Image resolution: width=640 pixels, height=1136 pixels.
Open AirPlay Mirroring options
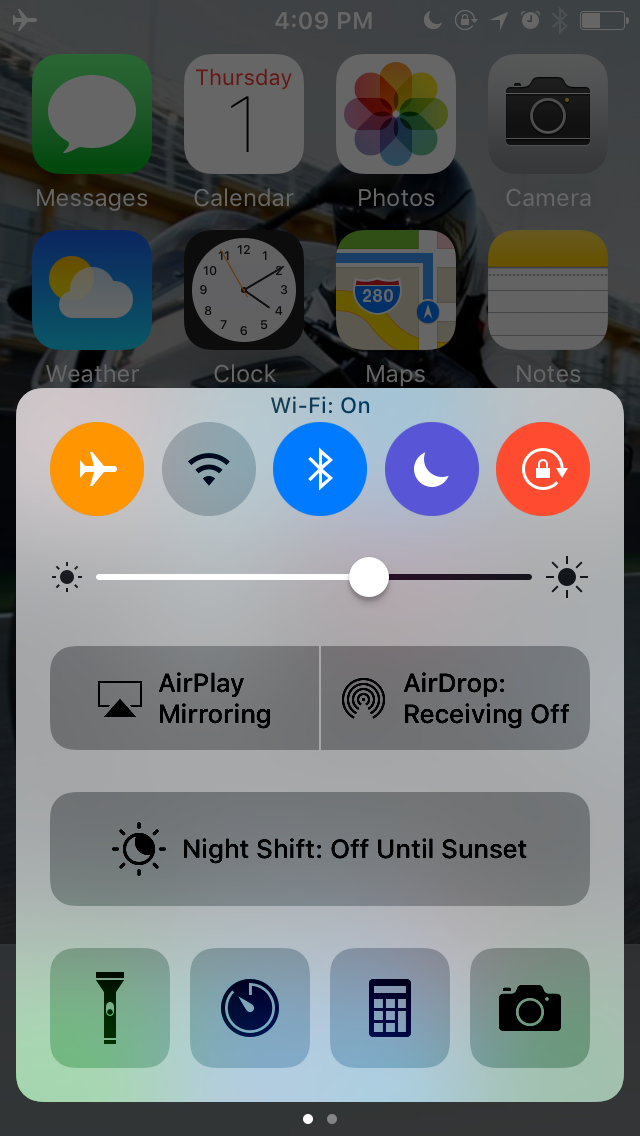tap(185, 698)
